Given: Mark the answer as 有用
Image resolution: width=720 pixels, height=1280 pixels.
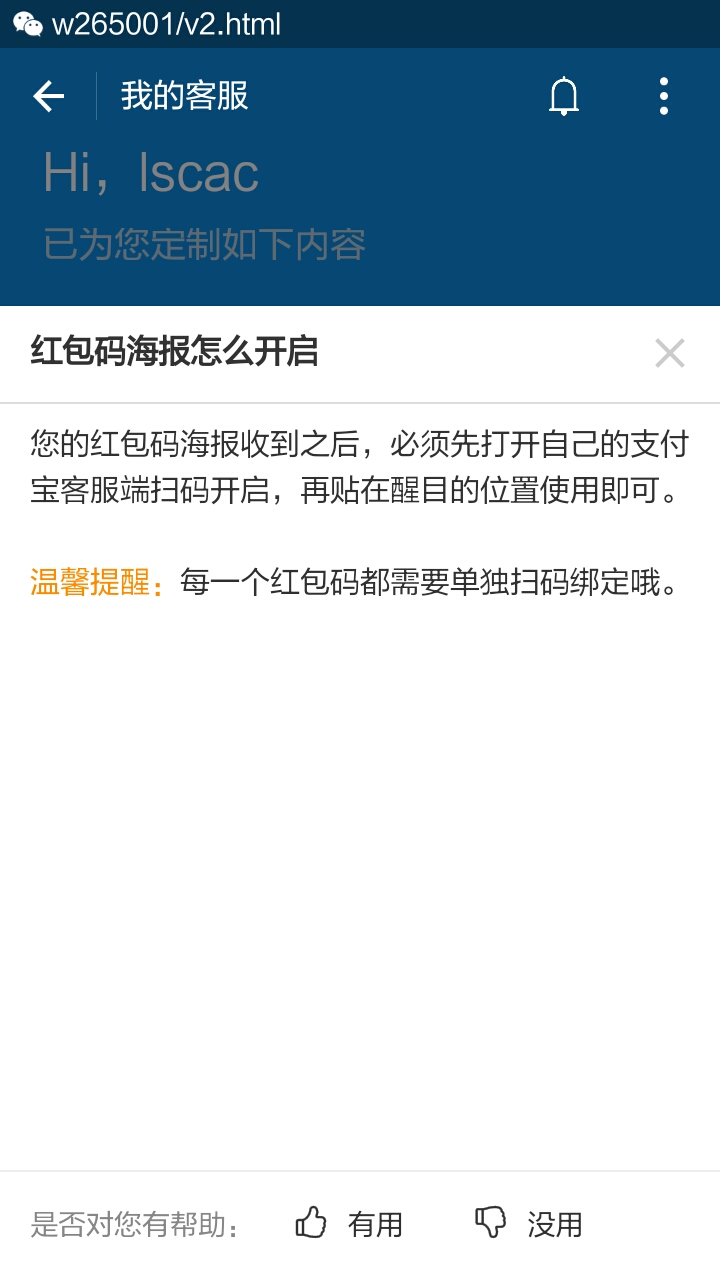Looking at the screenshot, I should coord(350,1223).
